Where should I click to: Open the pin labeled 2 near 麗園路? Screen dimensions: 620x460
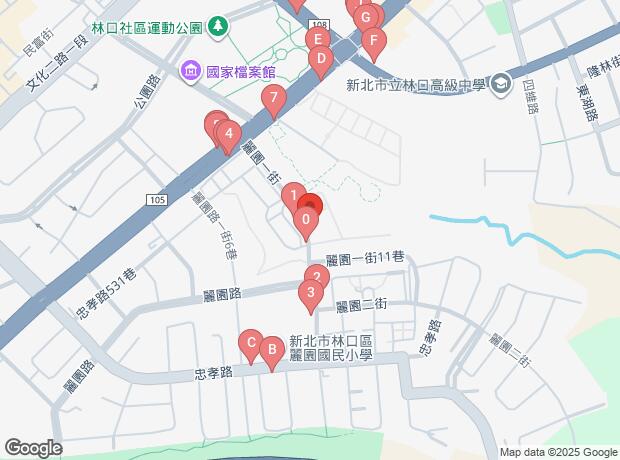(316, 277)
